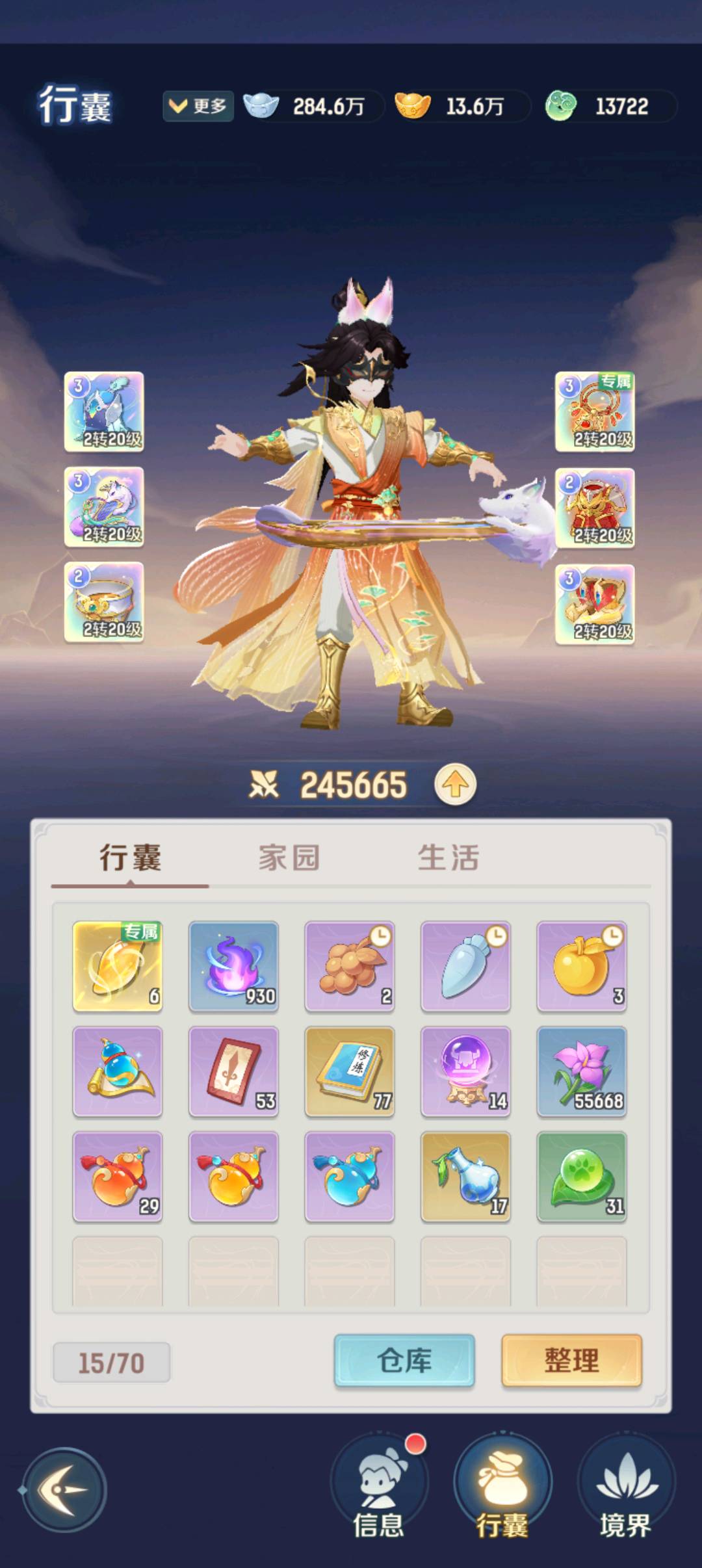This screenshot has width=702, height=1568.
Task: Go back using the arrow button
Action: coord(64,1489)
